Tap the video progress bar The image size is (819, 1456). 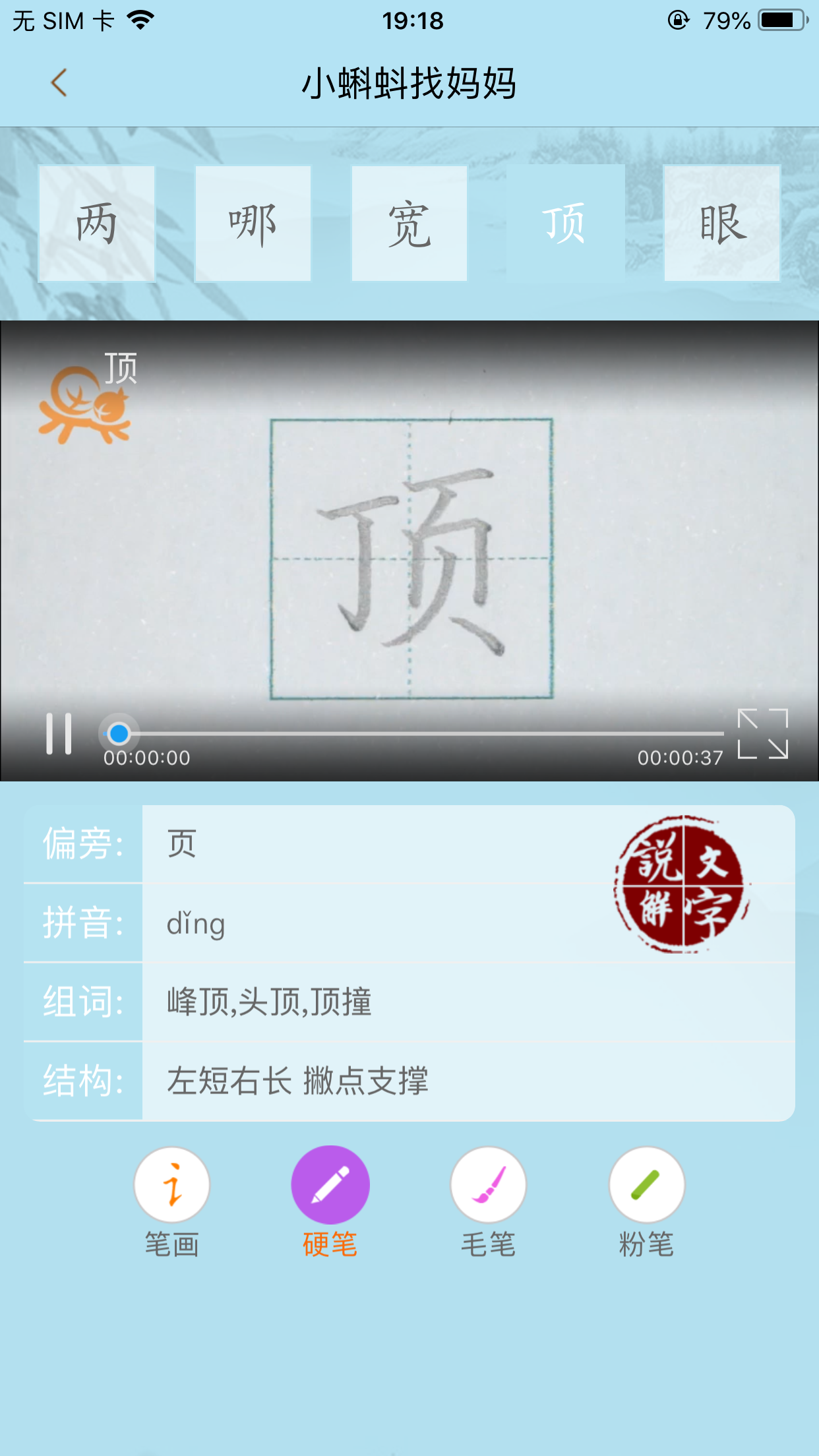click(422, 733)
